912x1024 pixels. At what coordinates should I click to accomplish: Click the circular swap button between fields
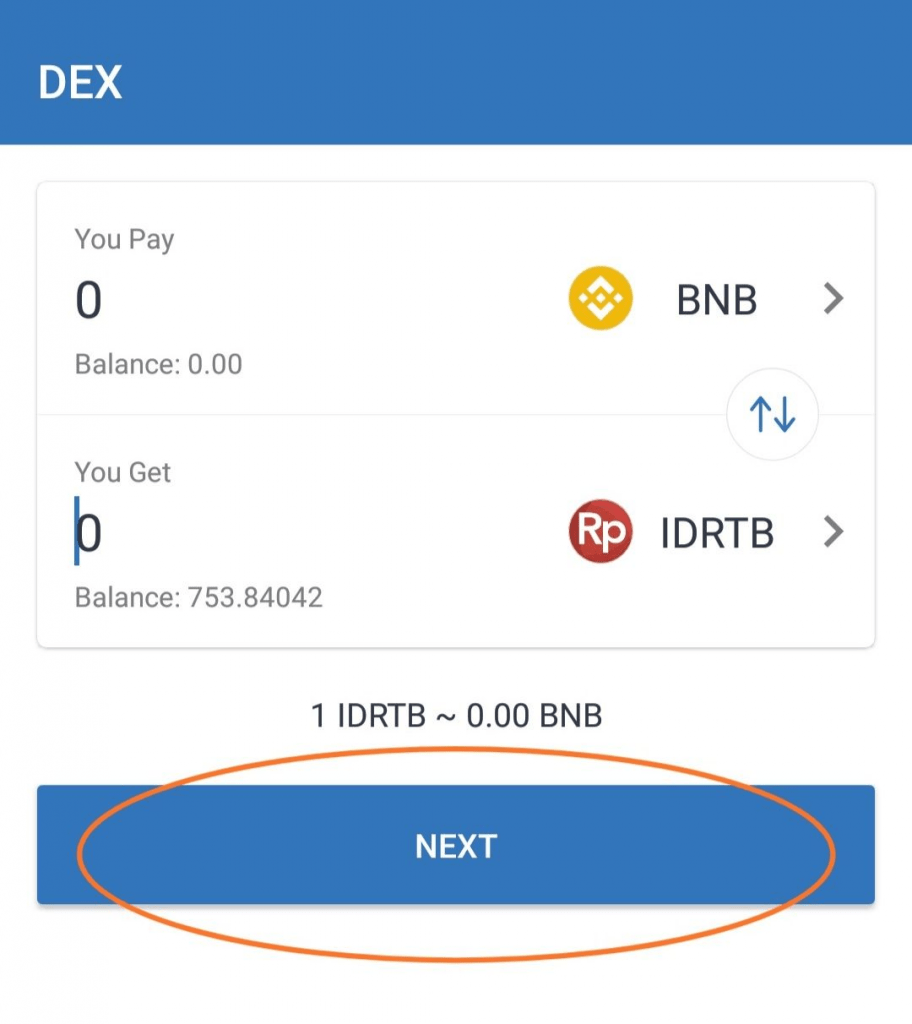coord(771,414)
